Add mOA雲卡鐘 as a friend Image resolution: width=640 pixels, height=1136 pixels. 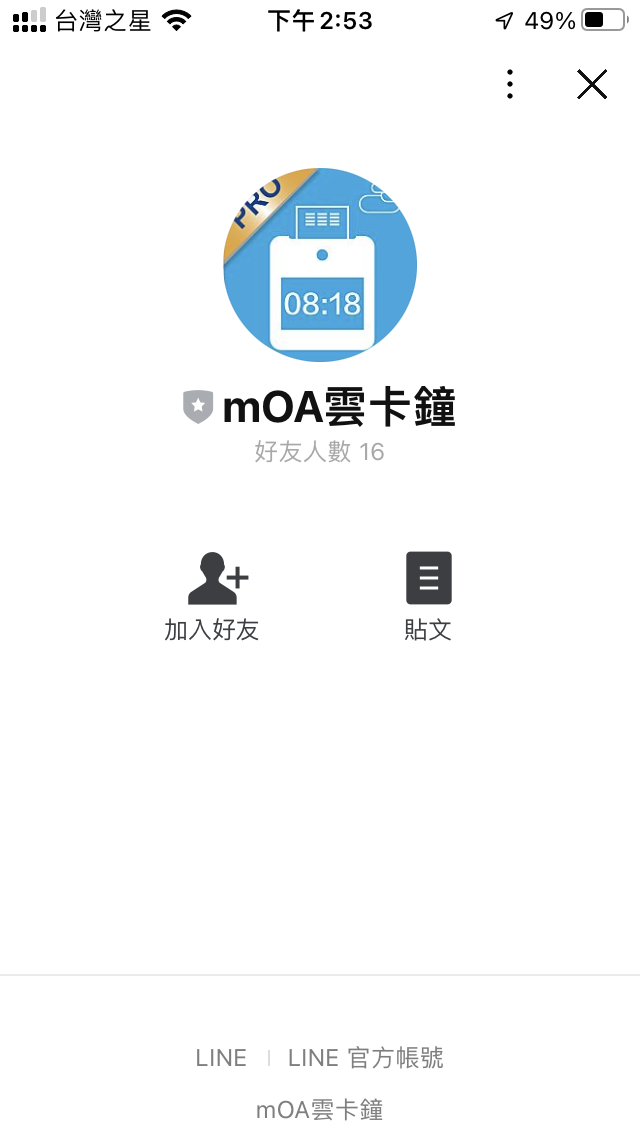pos(212,596)
